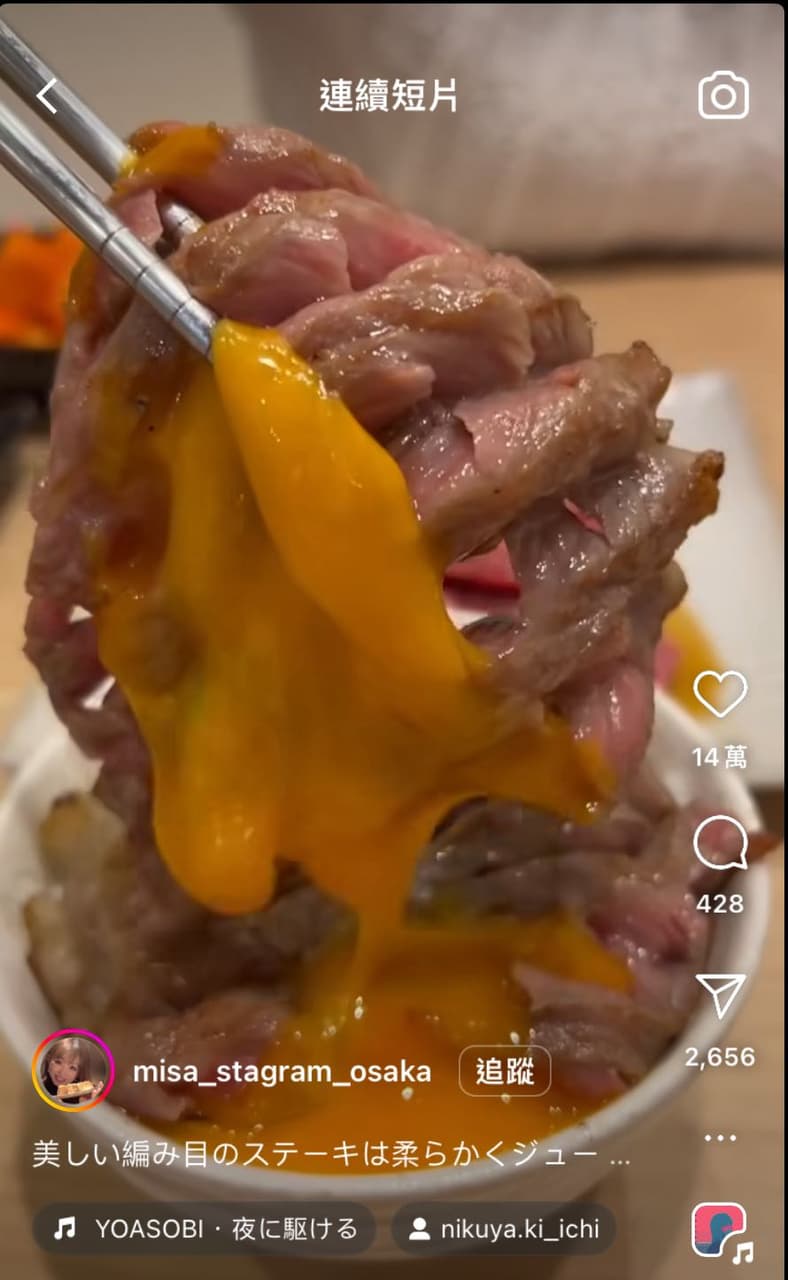Like this reel with the heart icon

pyautogui.click(x=720, y=694)
